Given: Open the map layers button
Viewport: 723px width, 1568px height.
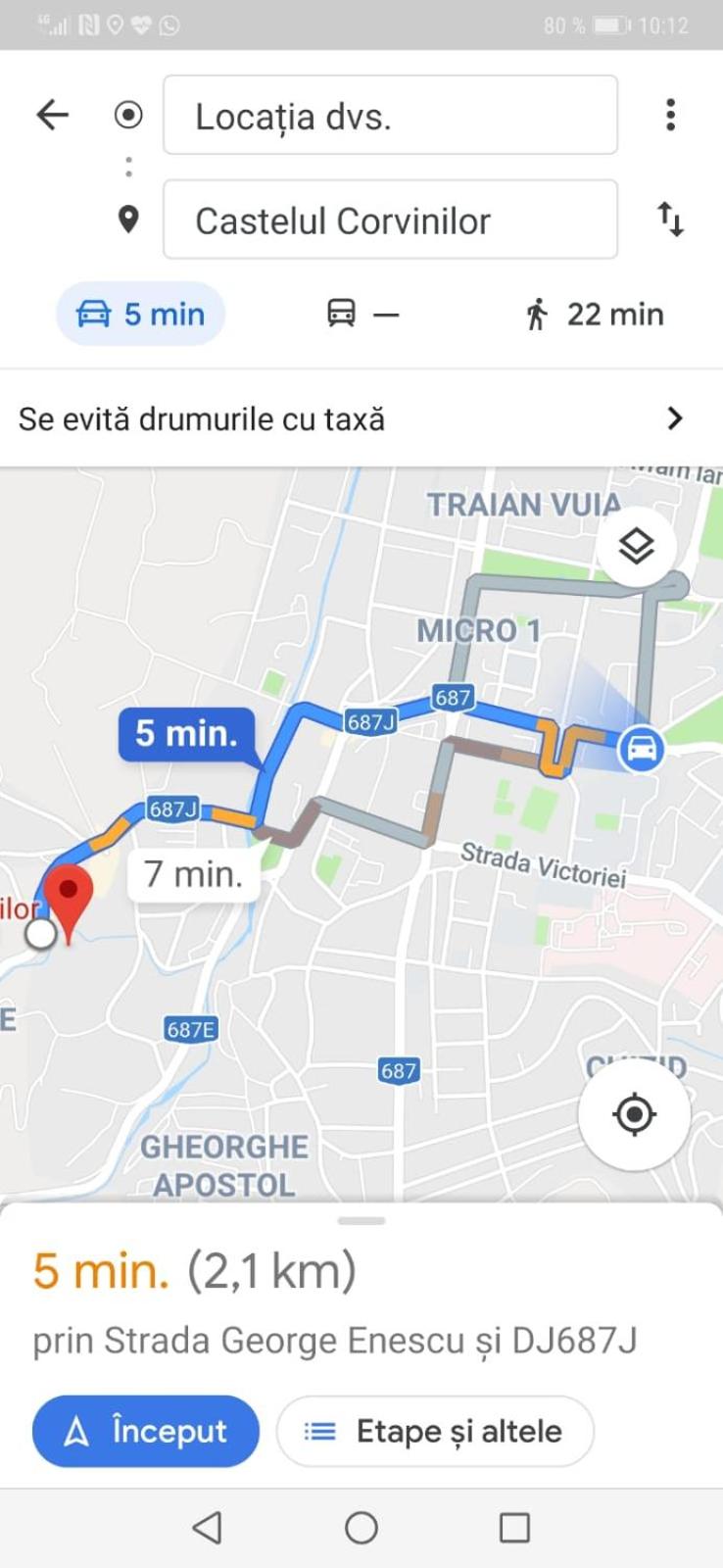Looking at the screenshot, I should (637, 546).
